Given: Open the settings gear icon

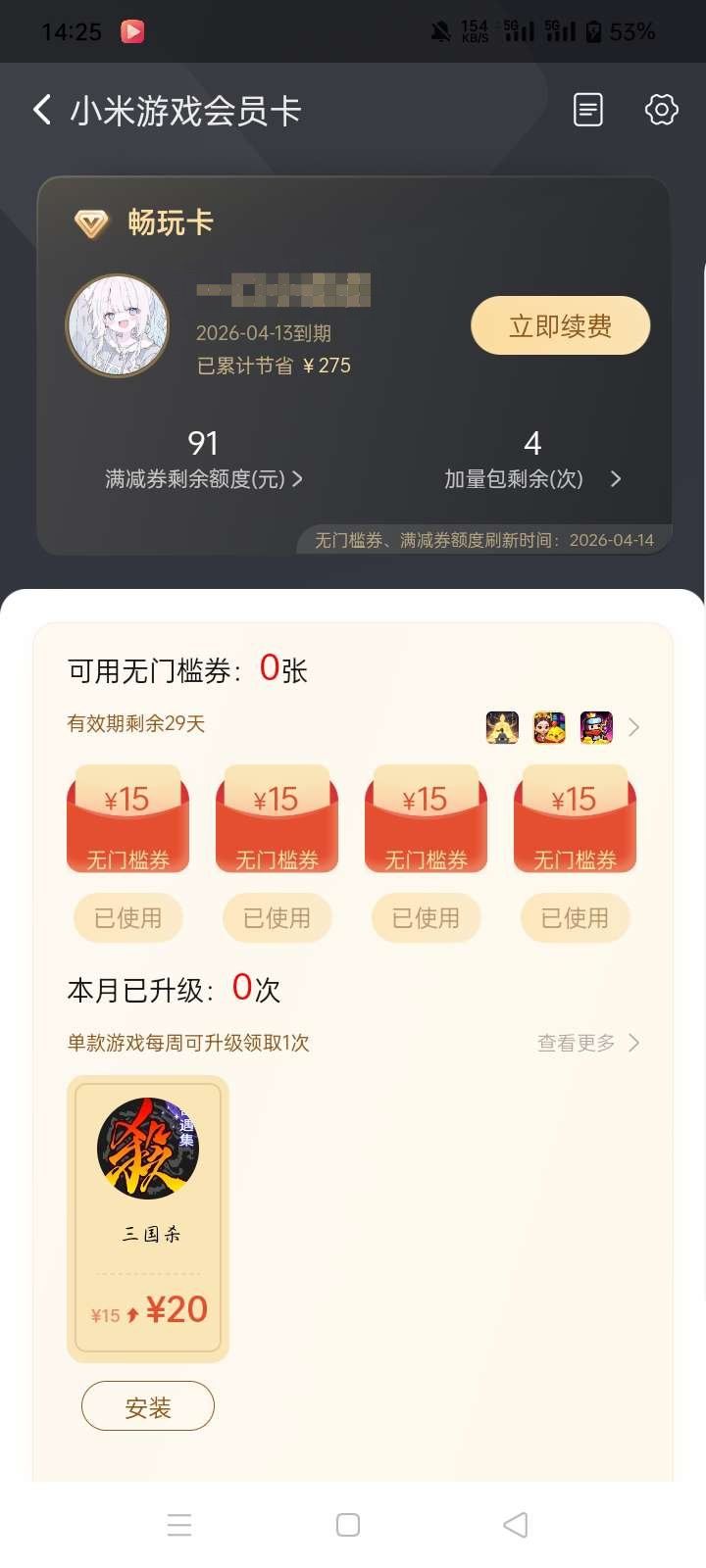Looking at the screenshot, I should 661,110.
